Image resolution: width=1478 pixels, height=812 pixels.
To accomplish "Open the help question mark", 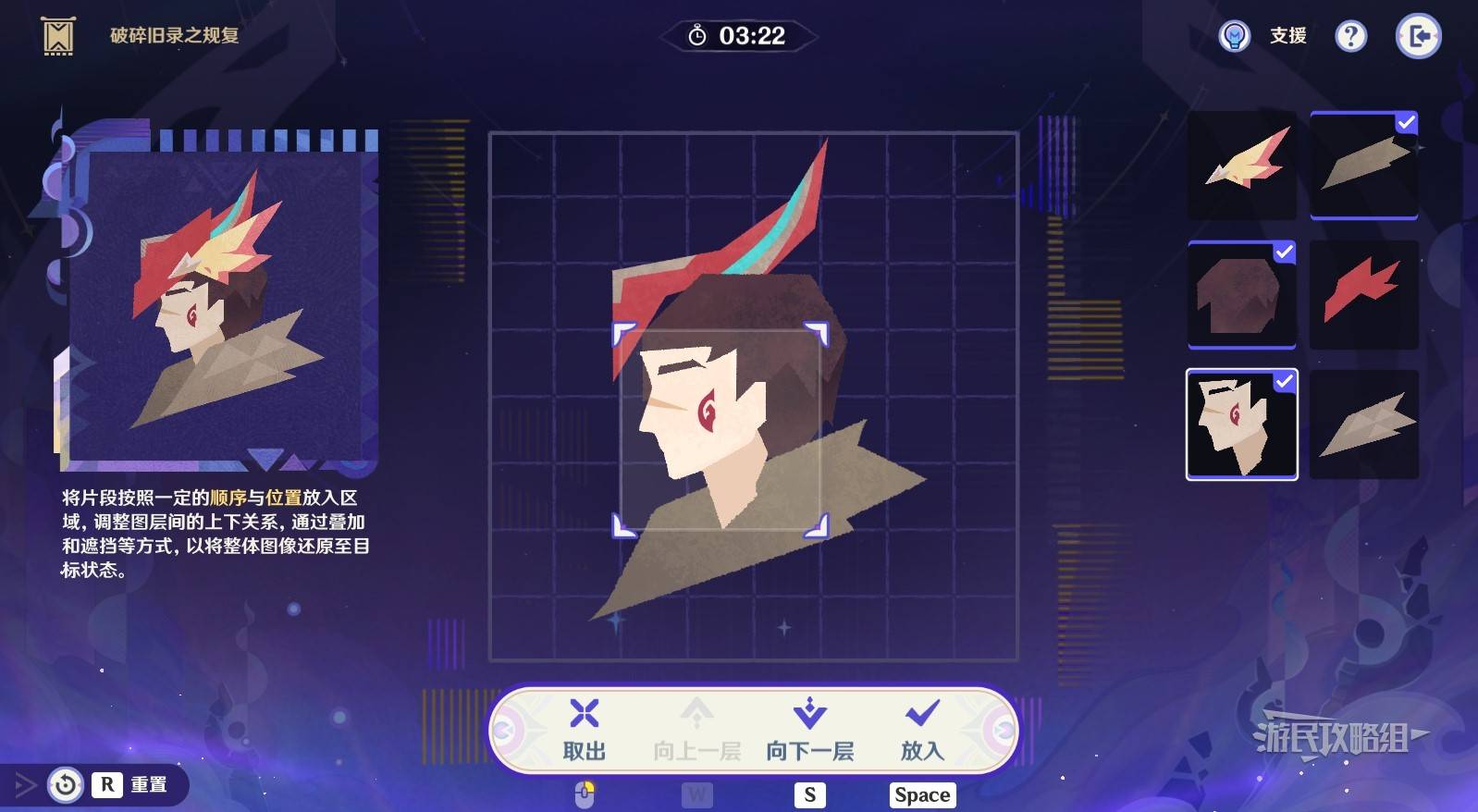I will click(x=1350, y=36).
